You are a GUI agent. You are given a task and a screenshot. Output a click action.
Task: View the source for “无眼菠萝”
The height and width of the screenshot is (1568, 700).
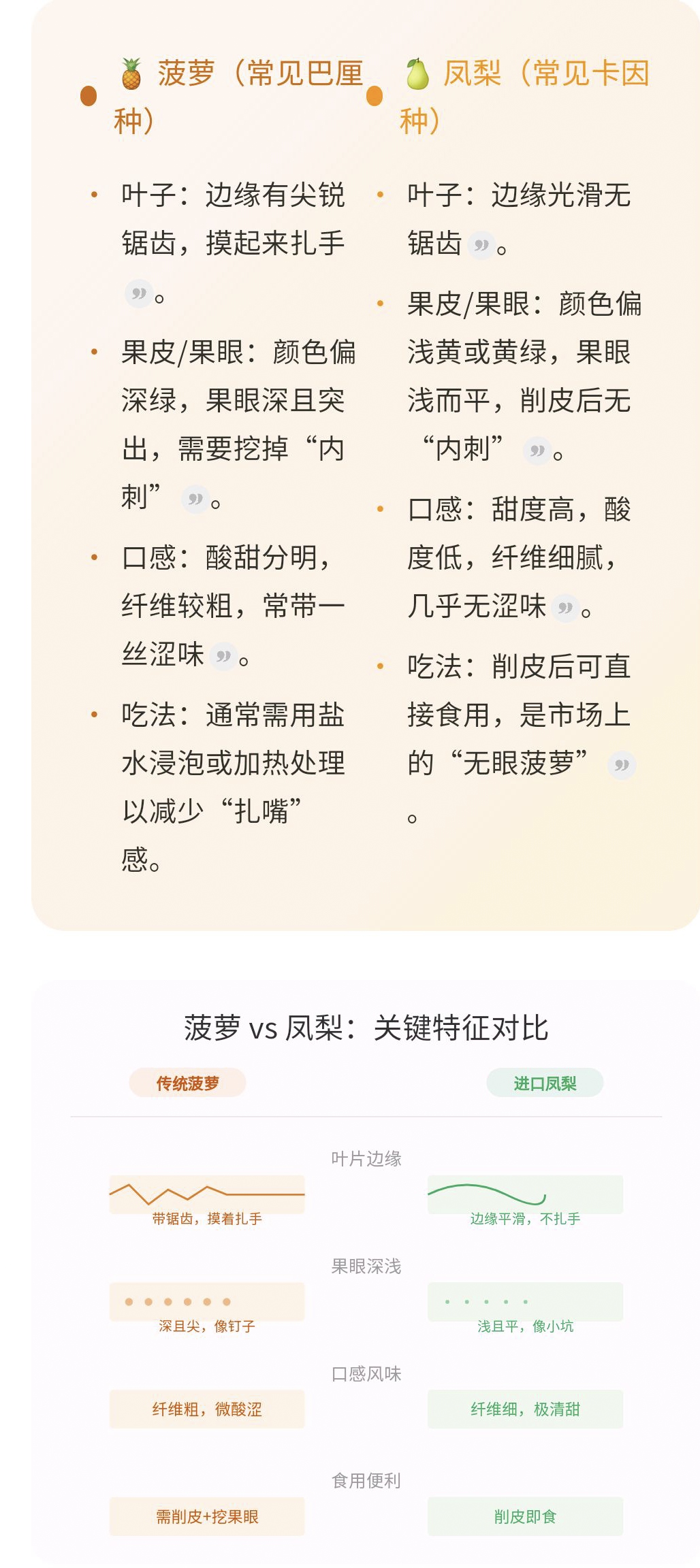pyautogui.click(x=622, y=765)
